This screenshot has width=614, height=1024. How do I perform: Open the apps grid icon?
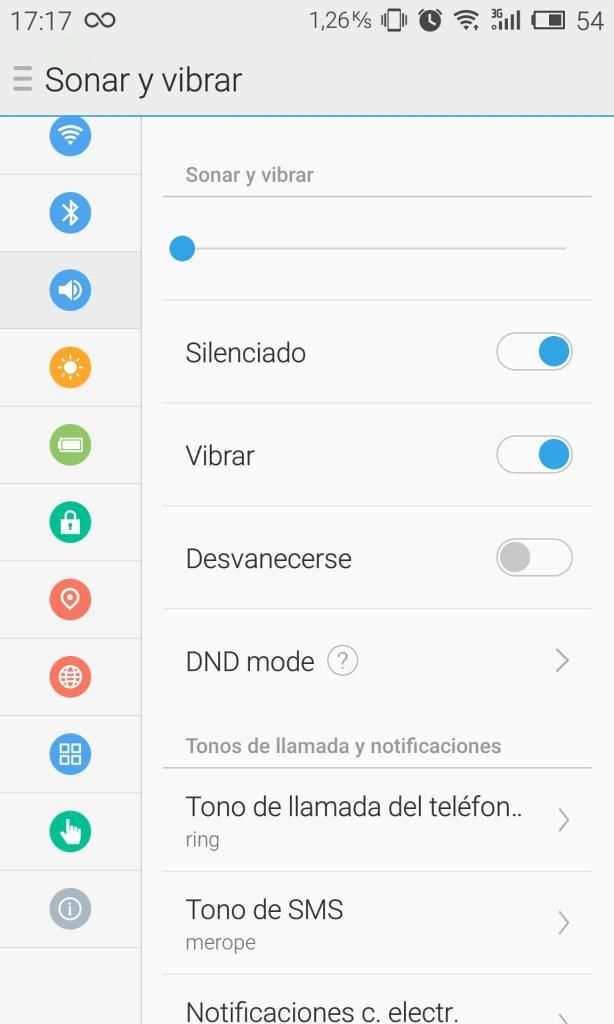tap(70, 754)
